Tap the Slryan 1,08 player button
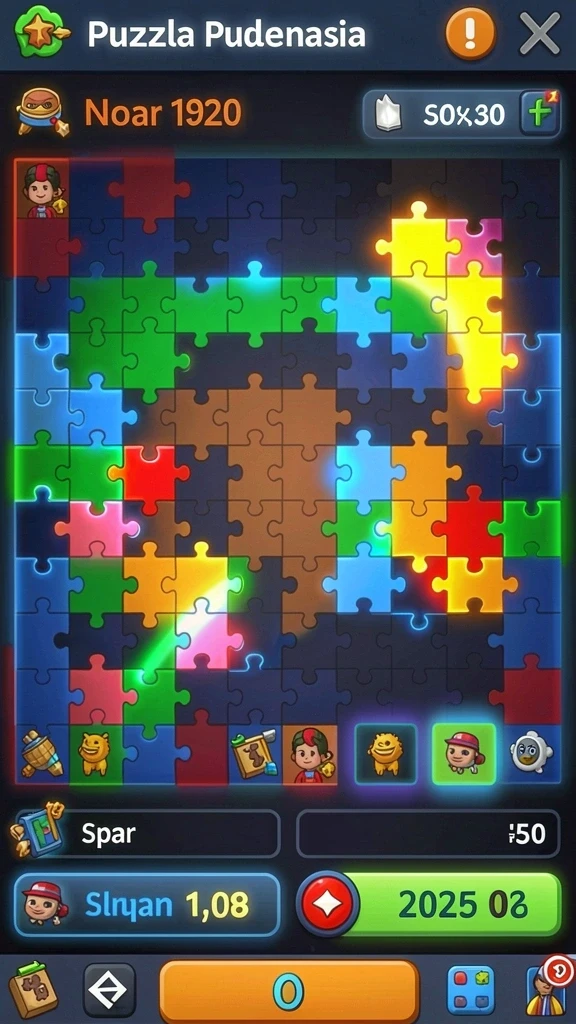Image resolution: width=576 pixels, height=1024 pixels. [147, 905]
